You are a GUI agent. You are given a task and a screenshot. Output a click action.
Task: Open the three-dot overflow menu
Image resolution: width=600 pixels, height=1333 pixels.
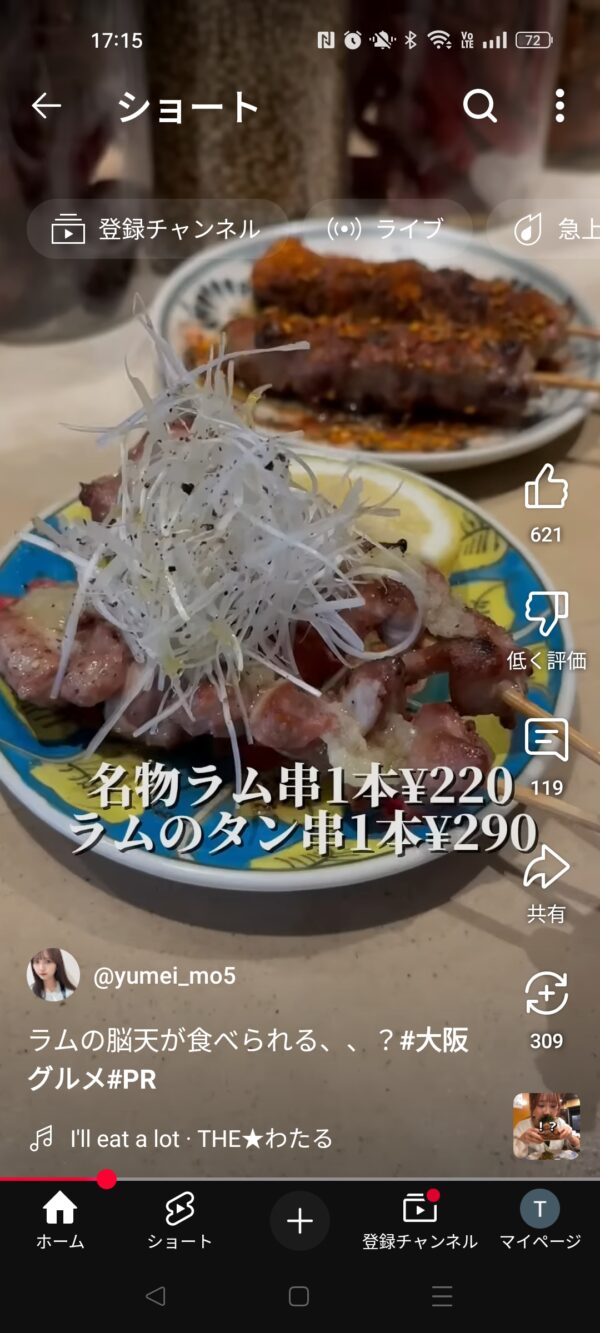pos(560,106)
